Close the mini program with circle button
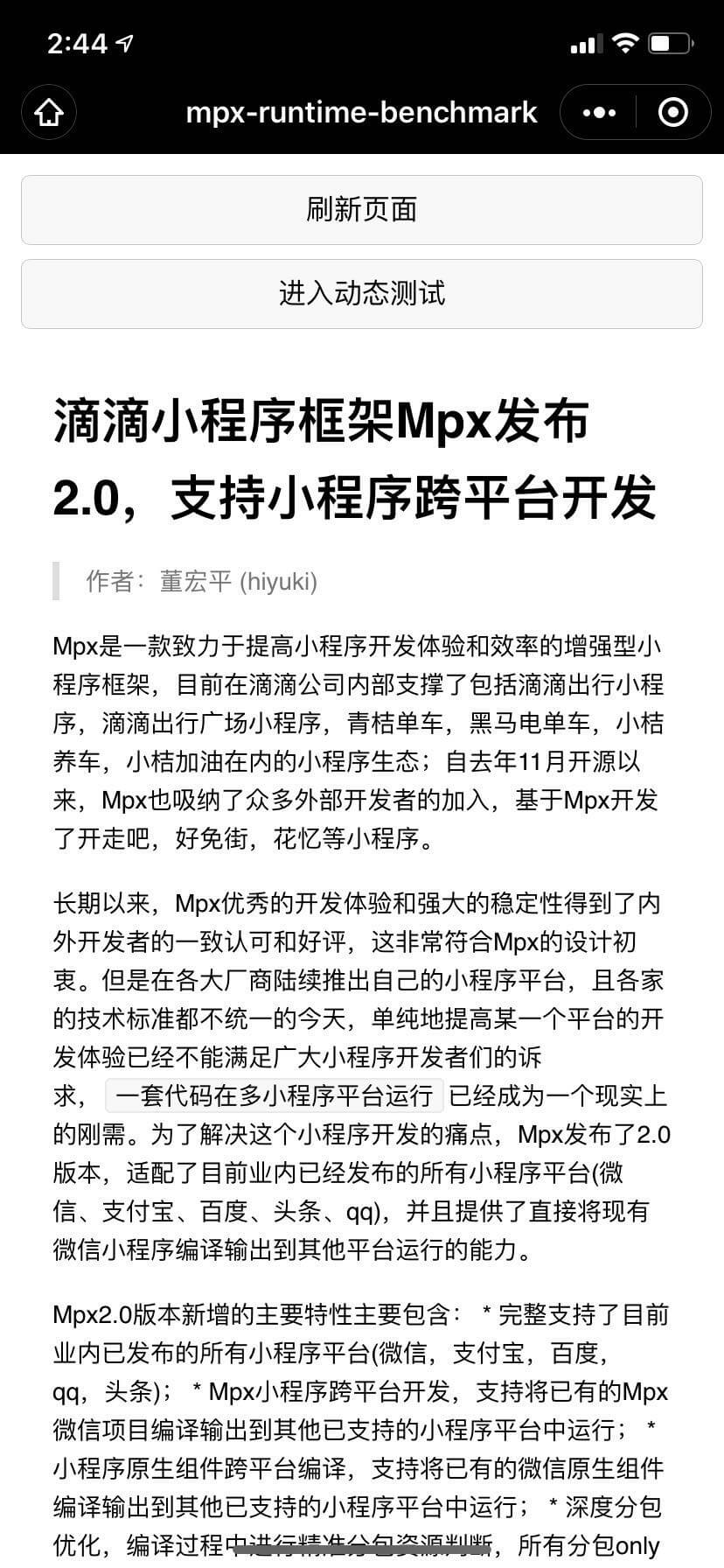 (x=672, y=113)
